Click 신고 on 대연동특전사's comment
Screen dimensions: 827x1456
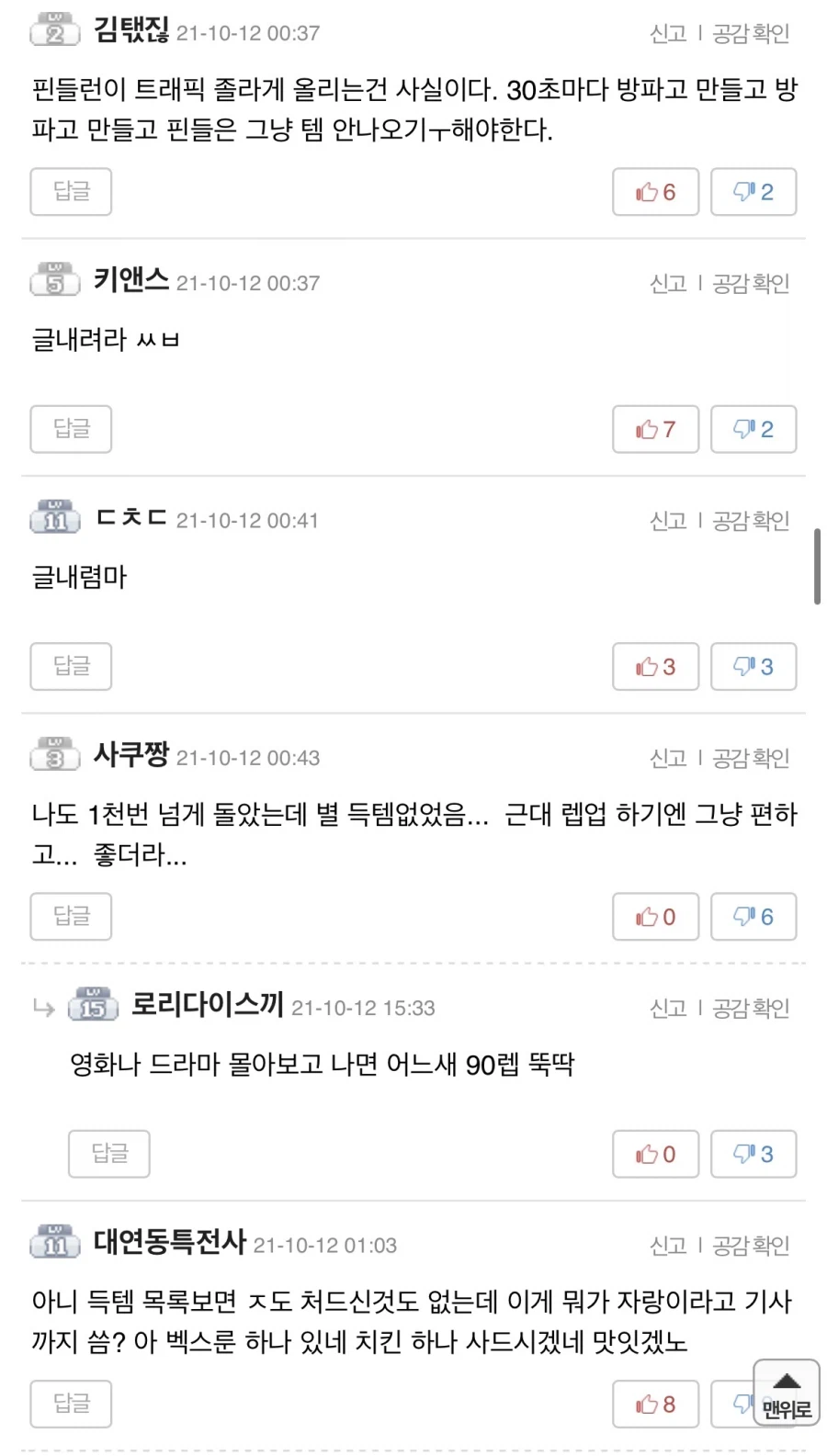coord(667,1244)
